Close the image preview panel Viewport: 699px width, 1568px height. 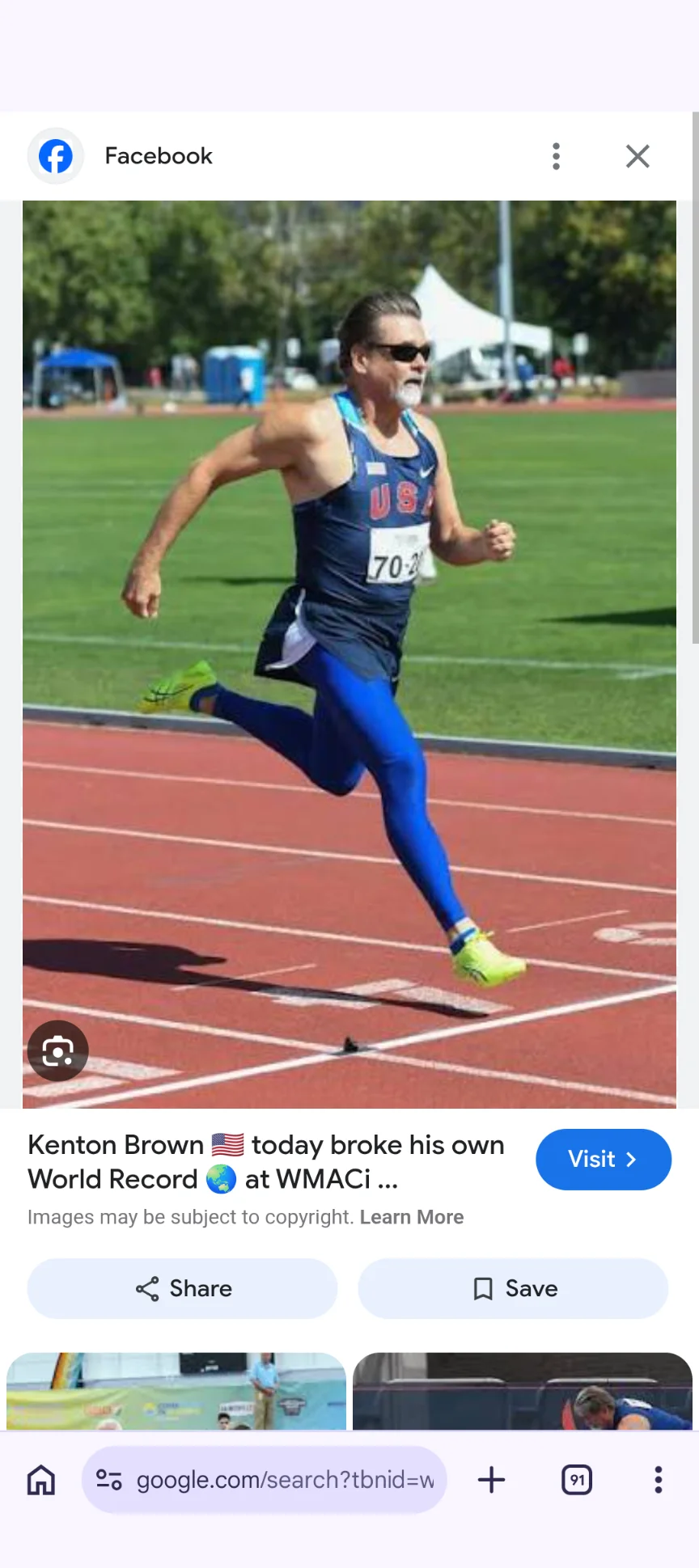pyautogui.click(x=638, y=156)
